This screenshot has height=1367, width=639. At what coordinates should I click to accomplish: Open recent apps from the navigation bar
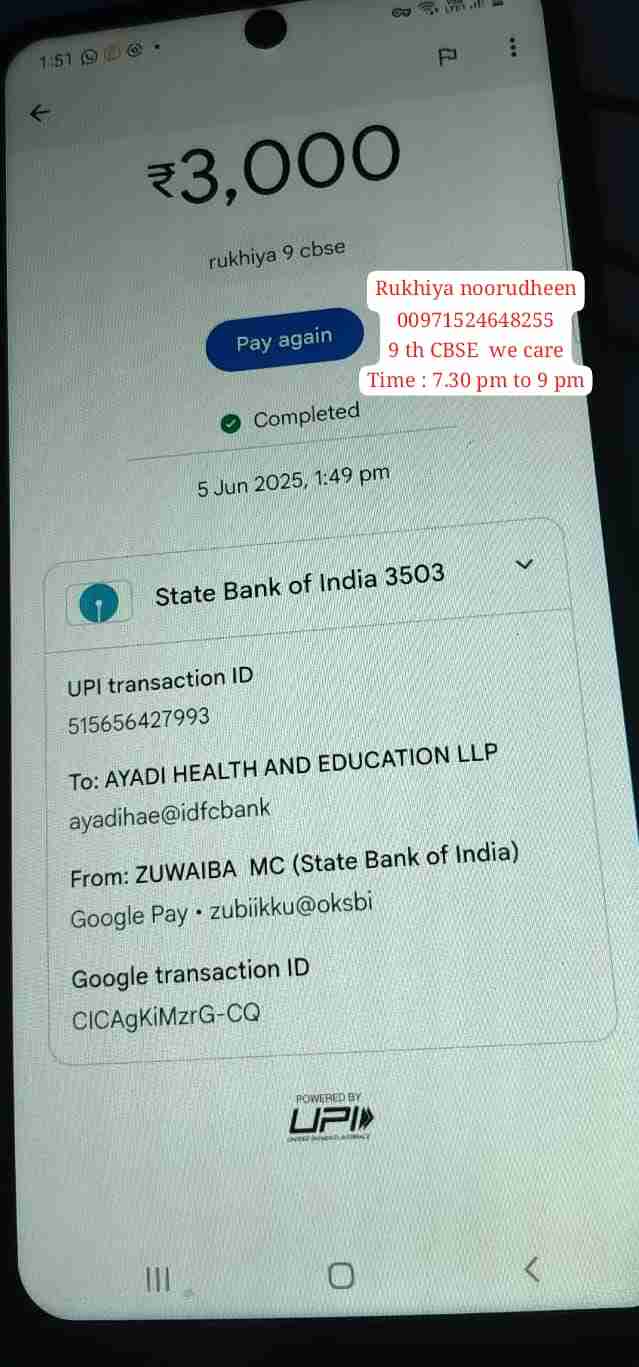coord(157,1278)
